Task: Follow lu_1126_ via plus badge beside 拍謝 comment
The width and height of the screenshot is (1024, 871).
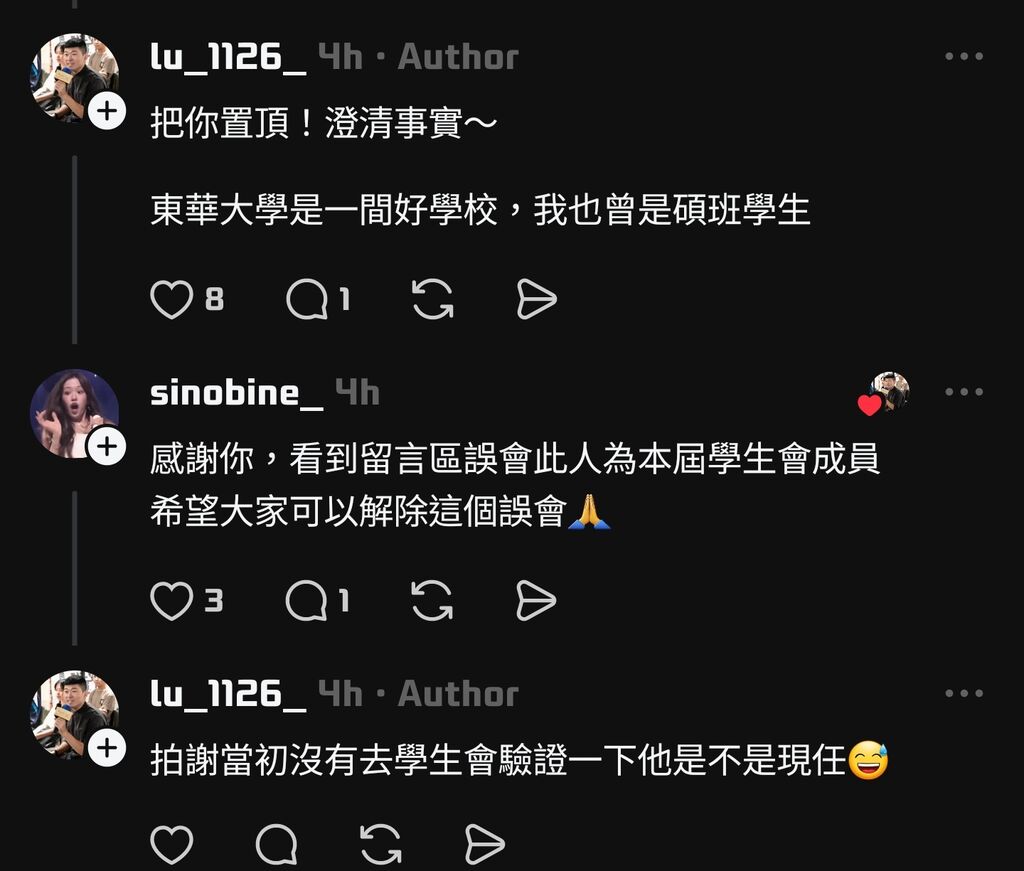Action: (107, 748)
